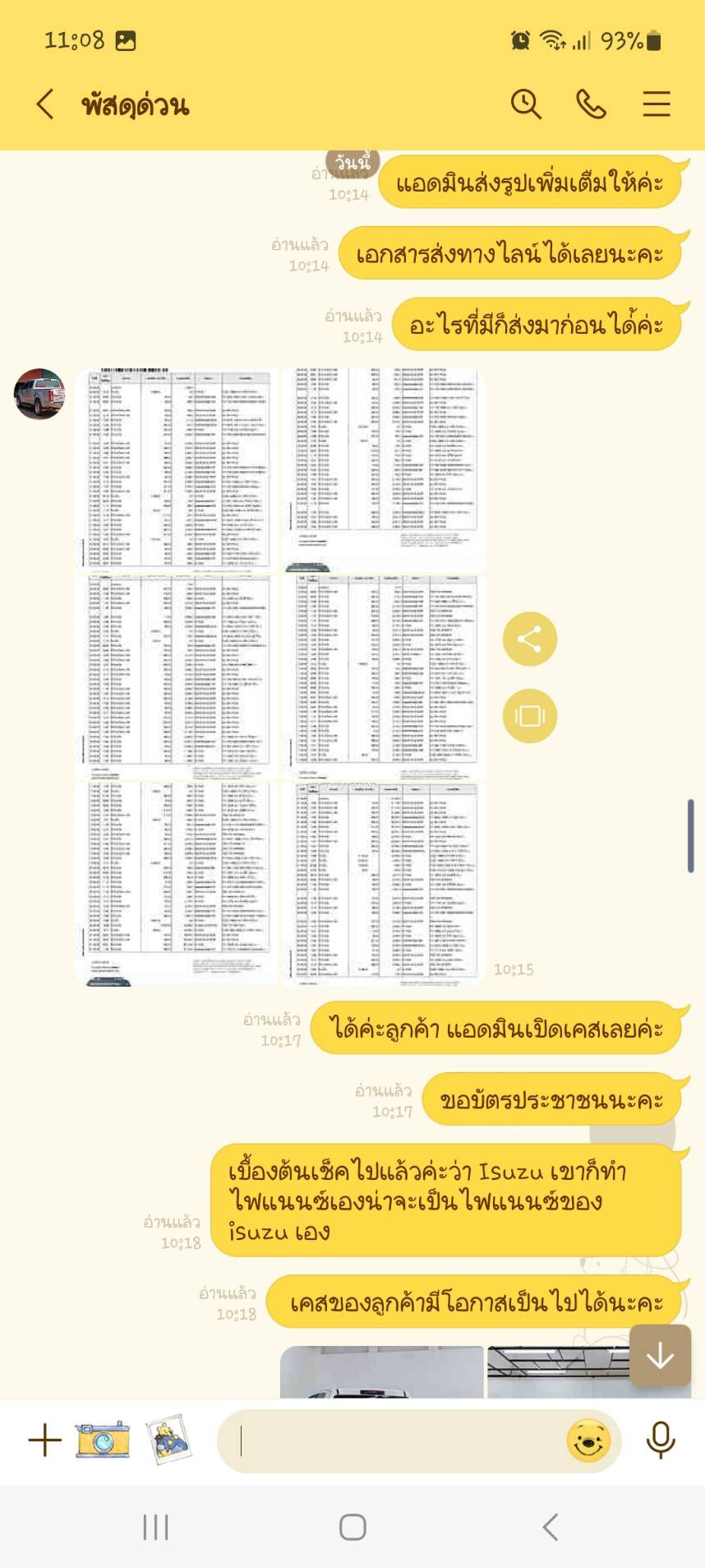705x1568 pixels.
Task: Go to the system home screen
Action: click(x=352, y=1527)
